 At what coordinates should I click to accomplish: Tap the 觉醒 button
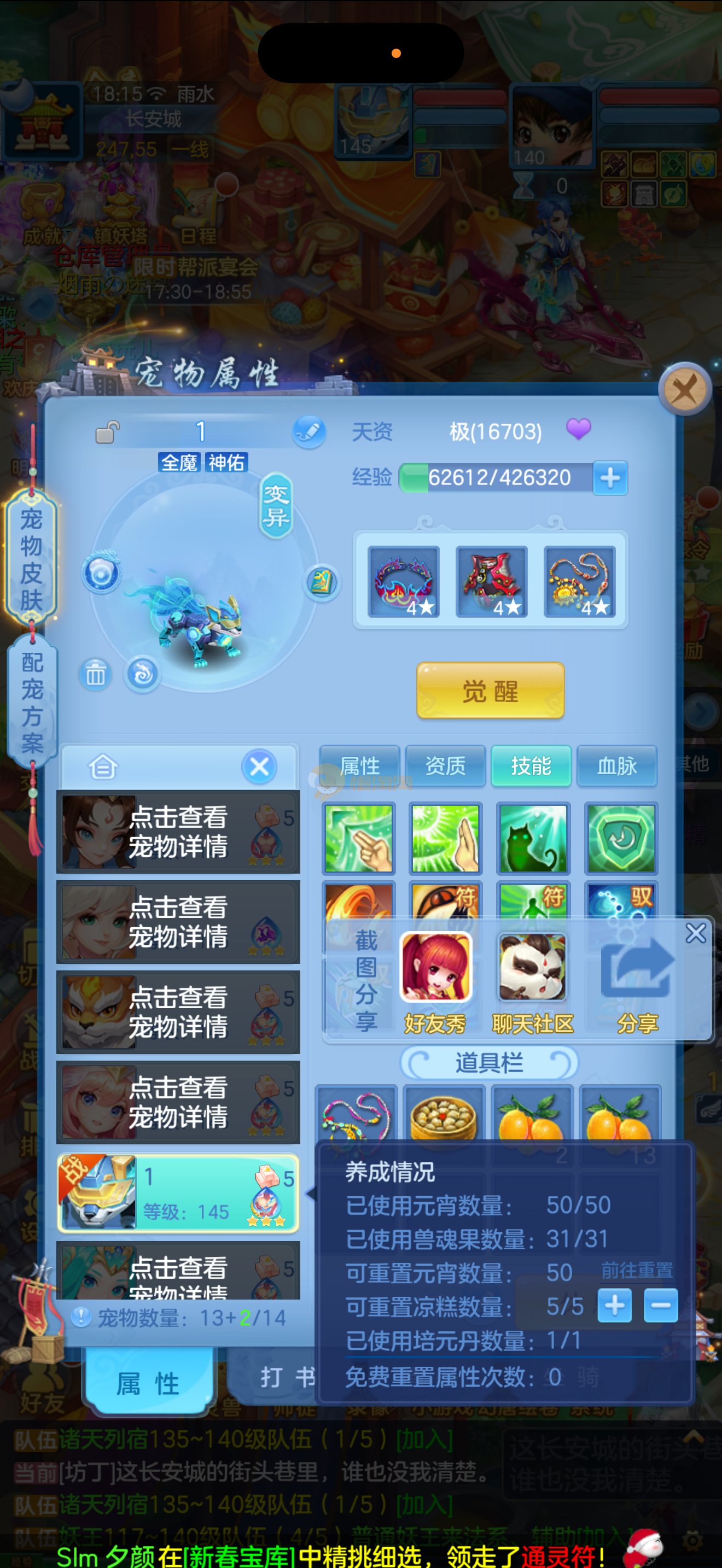point(490,691)
